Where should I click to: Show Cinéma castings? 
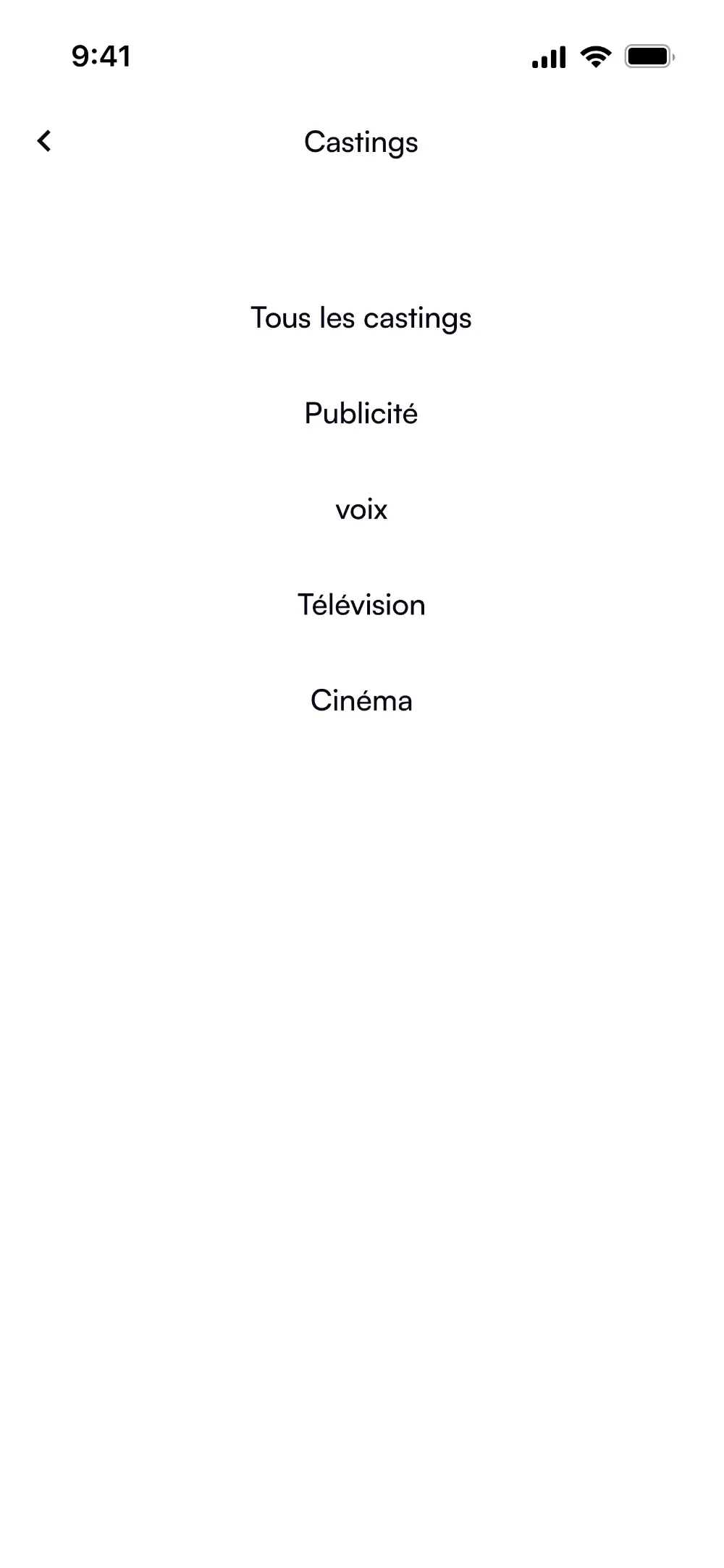click(x=361, y=700)
